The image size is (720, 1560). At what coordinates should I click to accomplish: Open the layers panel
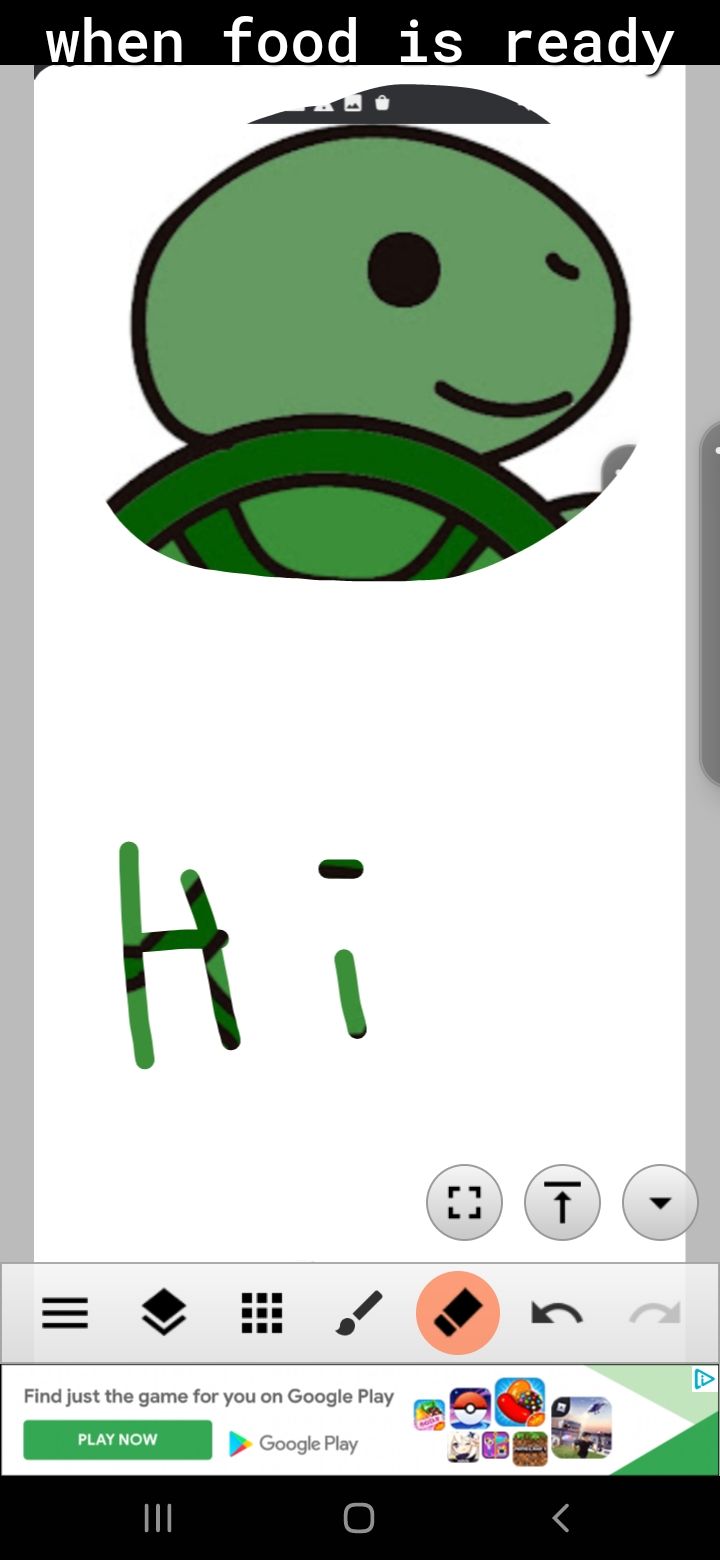pyautogui.click(x=164, y=1313)
